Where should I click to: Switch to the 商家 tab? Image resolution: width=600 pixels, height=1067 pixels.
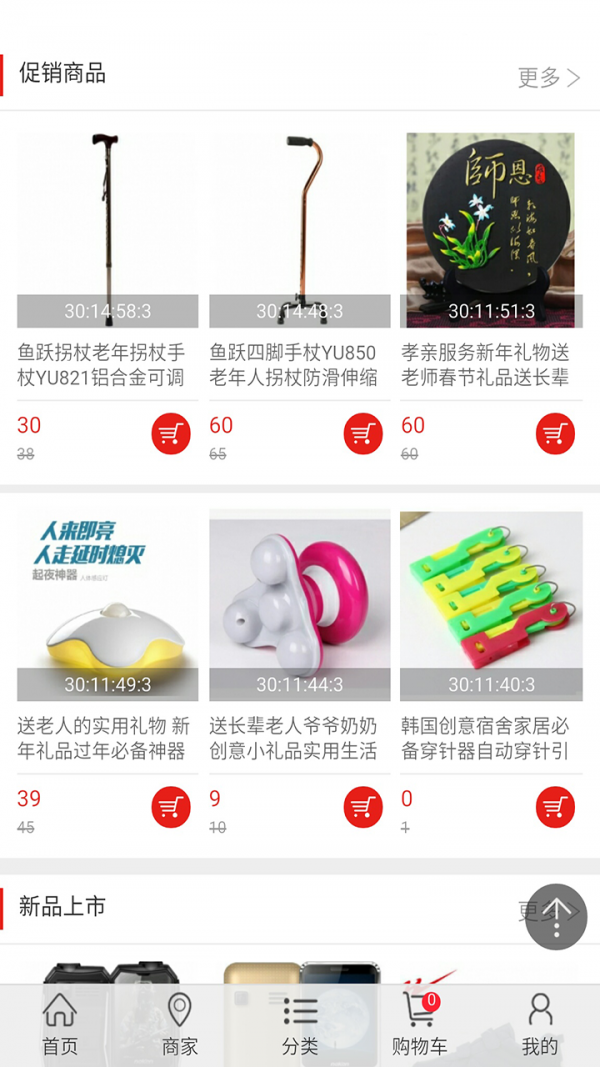(180, 1025)
